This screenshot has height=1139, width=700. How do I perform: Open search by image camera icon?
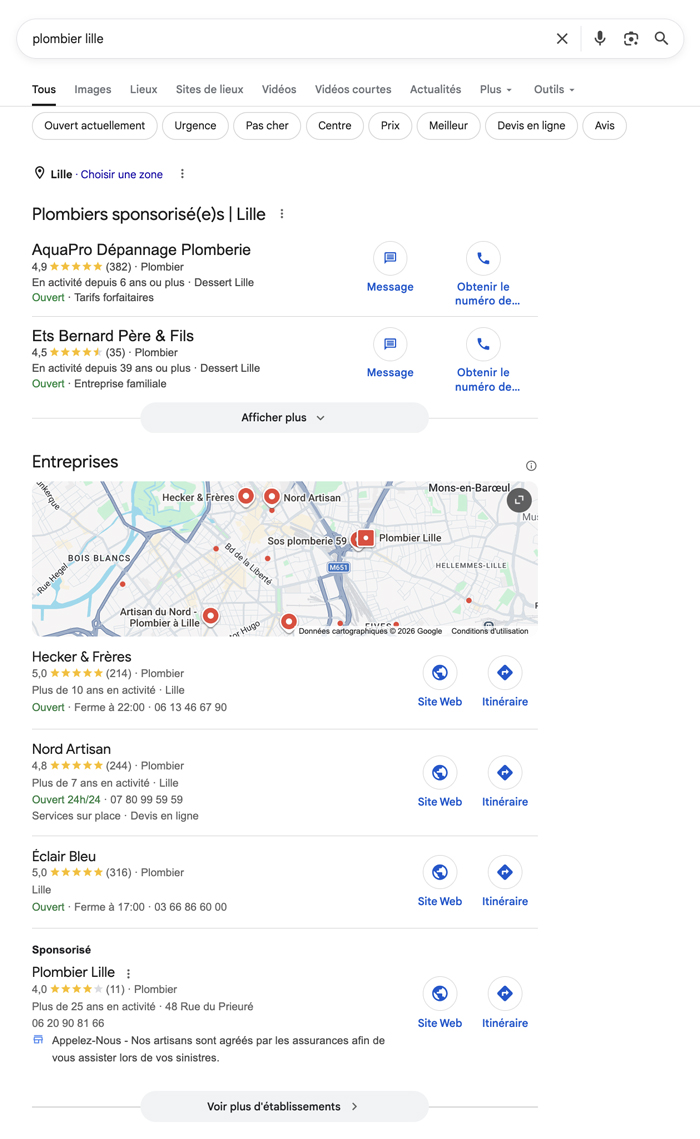click(x=631, y=38)
